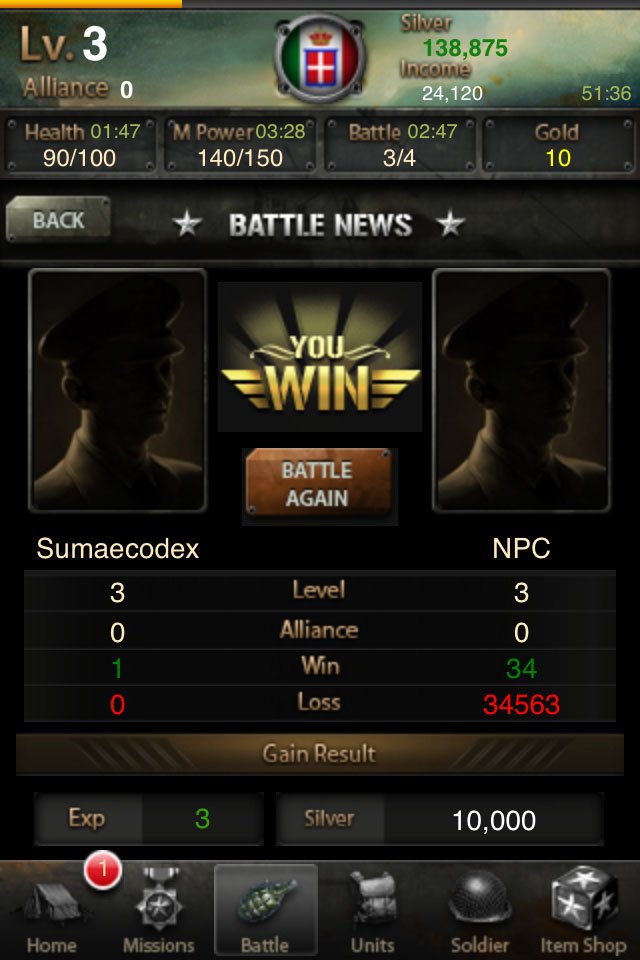
Task: Go to the Soldier tab
Action: [480, 912]
